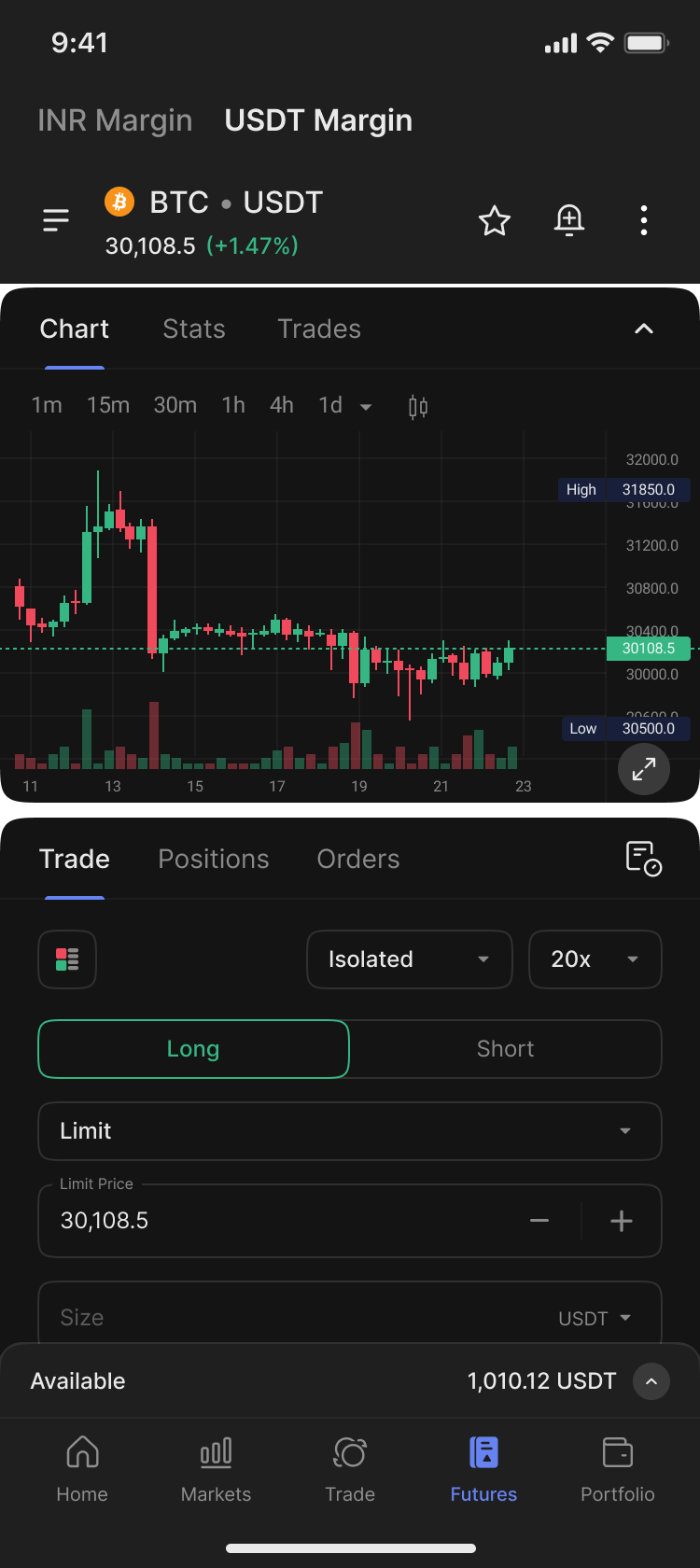Change the 20x leverage
This screenshot has height=1568, width=700.
point(595,959)
